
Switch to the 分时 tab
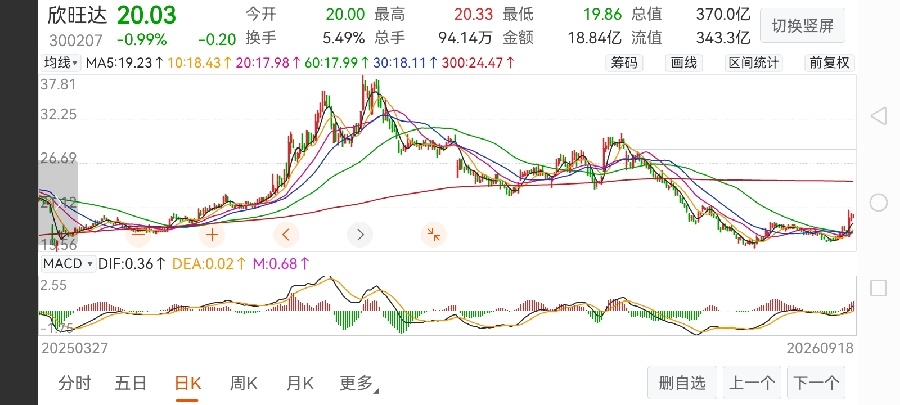pos(75,383)
